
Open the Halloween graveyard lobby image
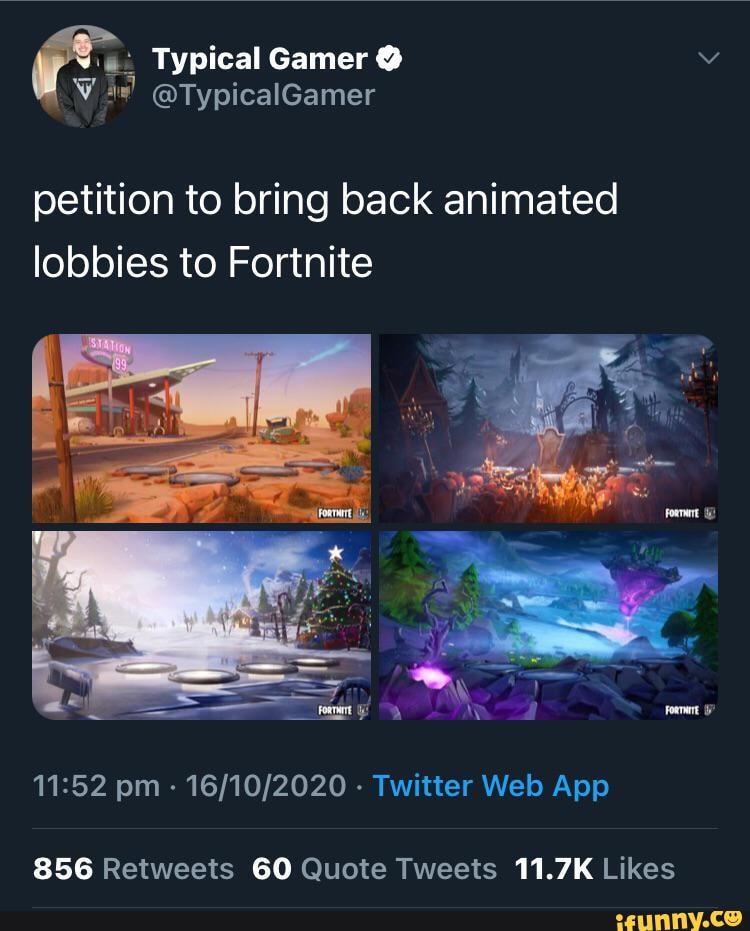pyautogui.click(x=548, y=428)
